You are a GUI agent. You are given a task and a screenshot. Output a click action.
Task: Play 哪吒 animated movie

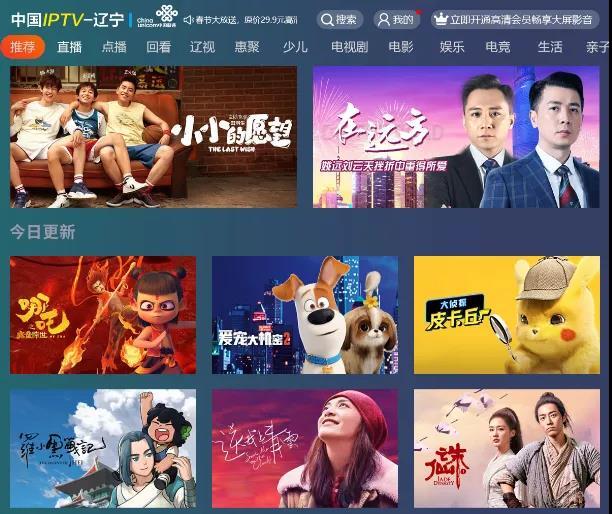click(103, 314)
